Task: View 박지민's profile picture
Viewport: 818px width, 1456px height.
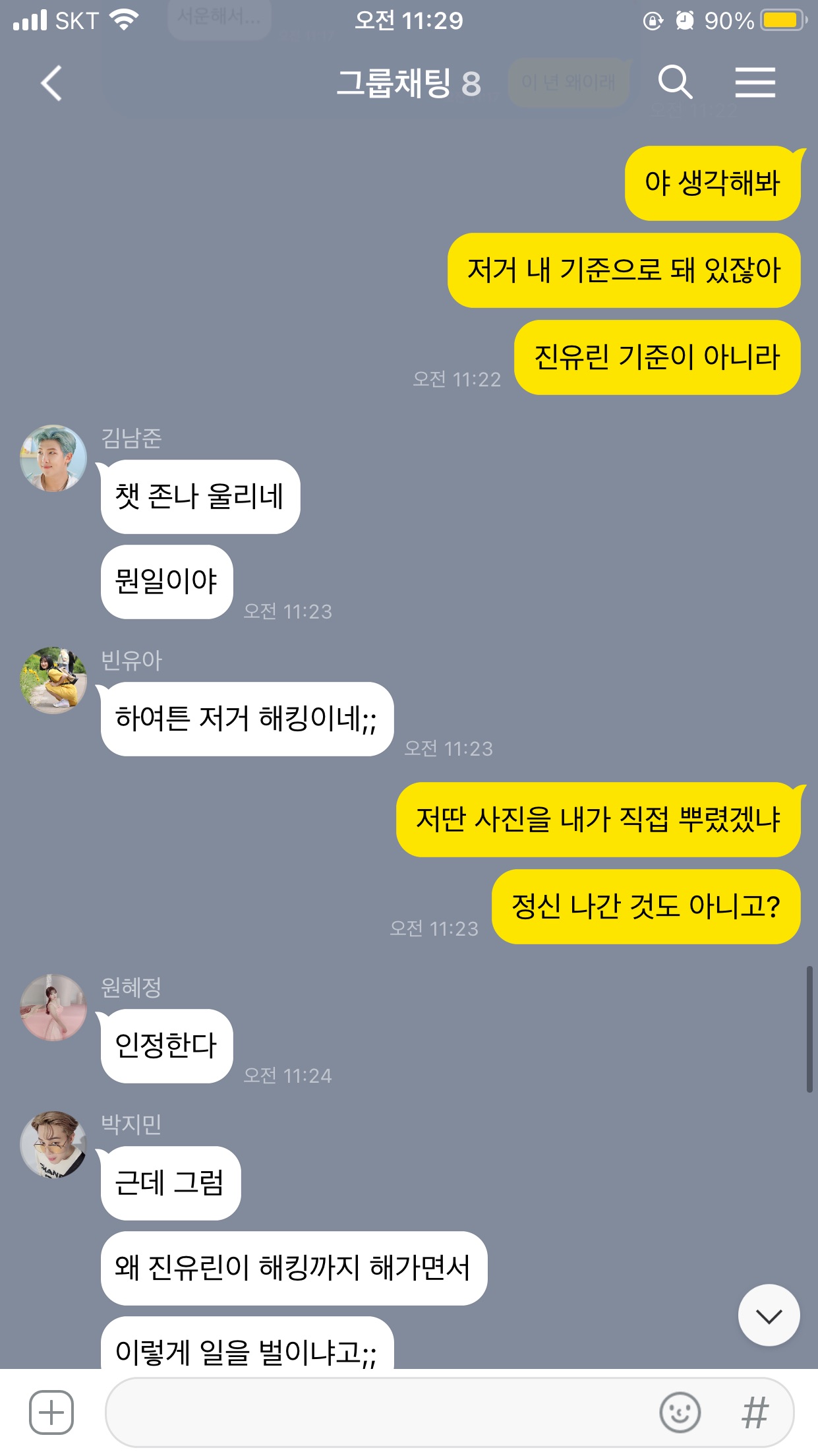Action: pyautogui.click(x=53, y=1145)
